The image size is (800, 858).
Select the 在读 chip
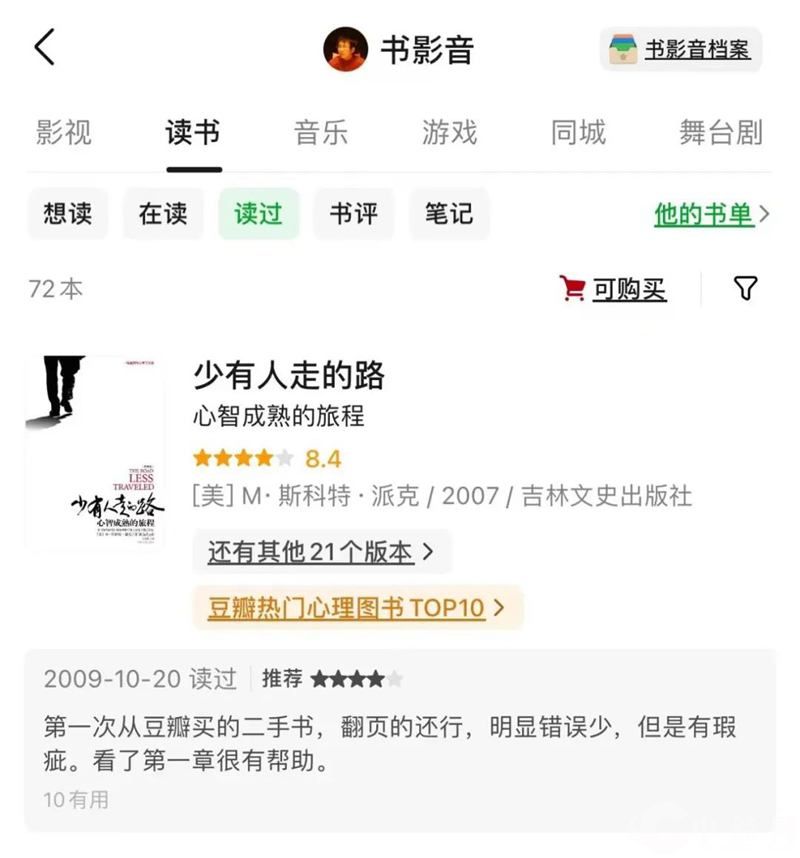tap(163, 214)
